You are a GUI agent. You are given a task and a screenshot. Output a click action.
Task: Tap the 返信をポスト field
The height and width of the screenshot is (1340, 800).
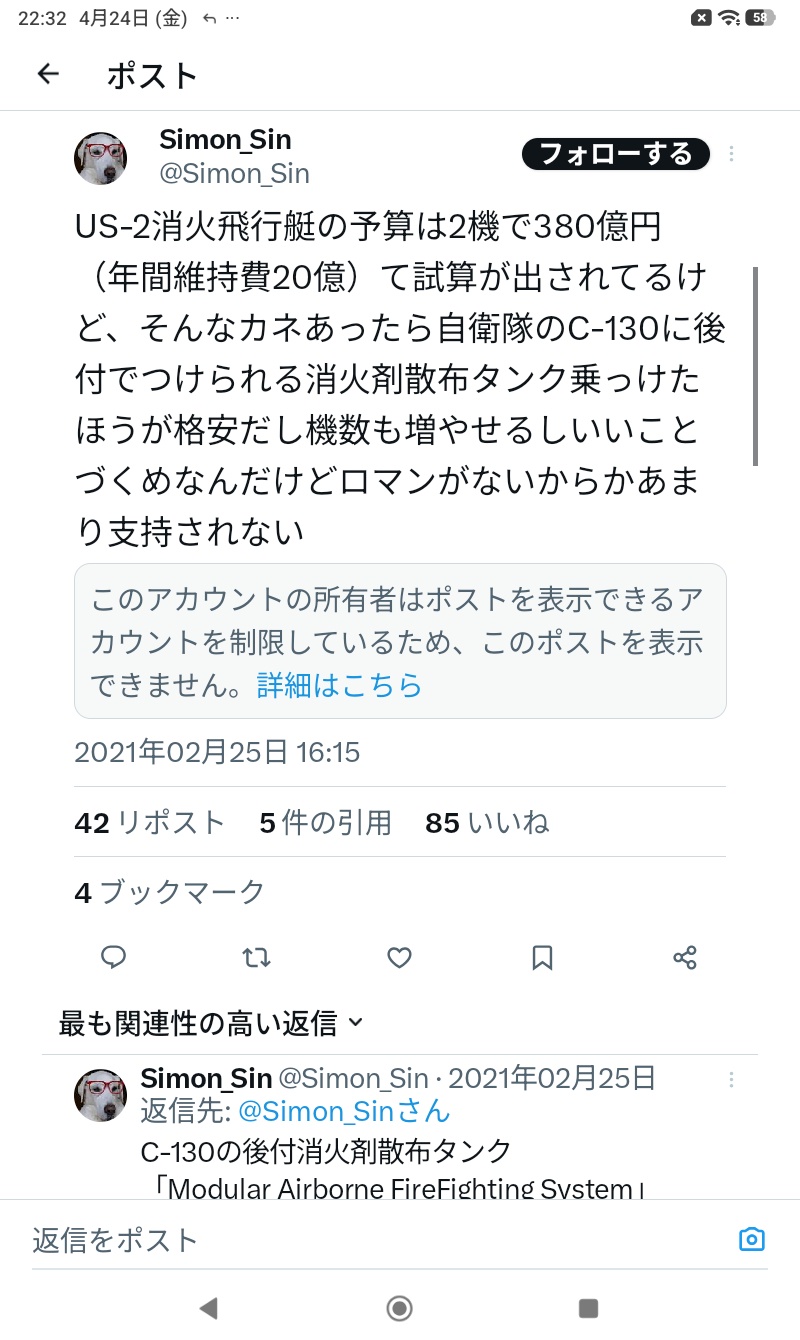pyautogui.click(x=370, y=1240)
